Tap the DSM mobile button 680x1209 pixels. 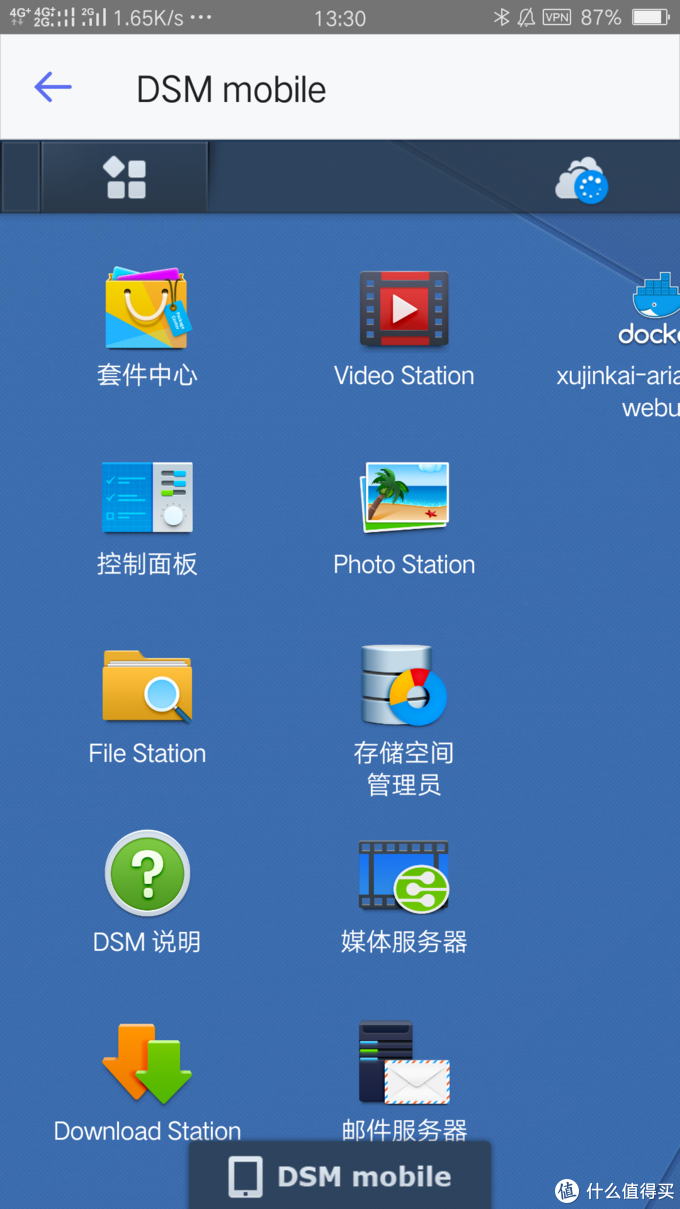tap(340, 1176)
